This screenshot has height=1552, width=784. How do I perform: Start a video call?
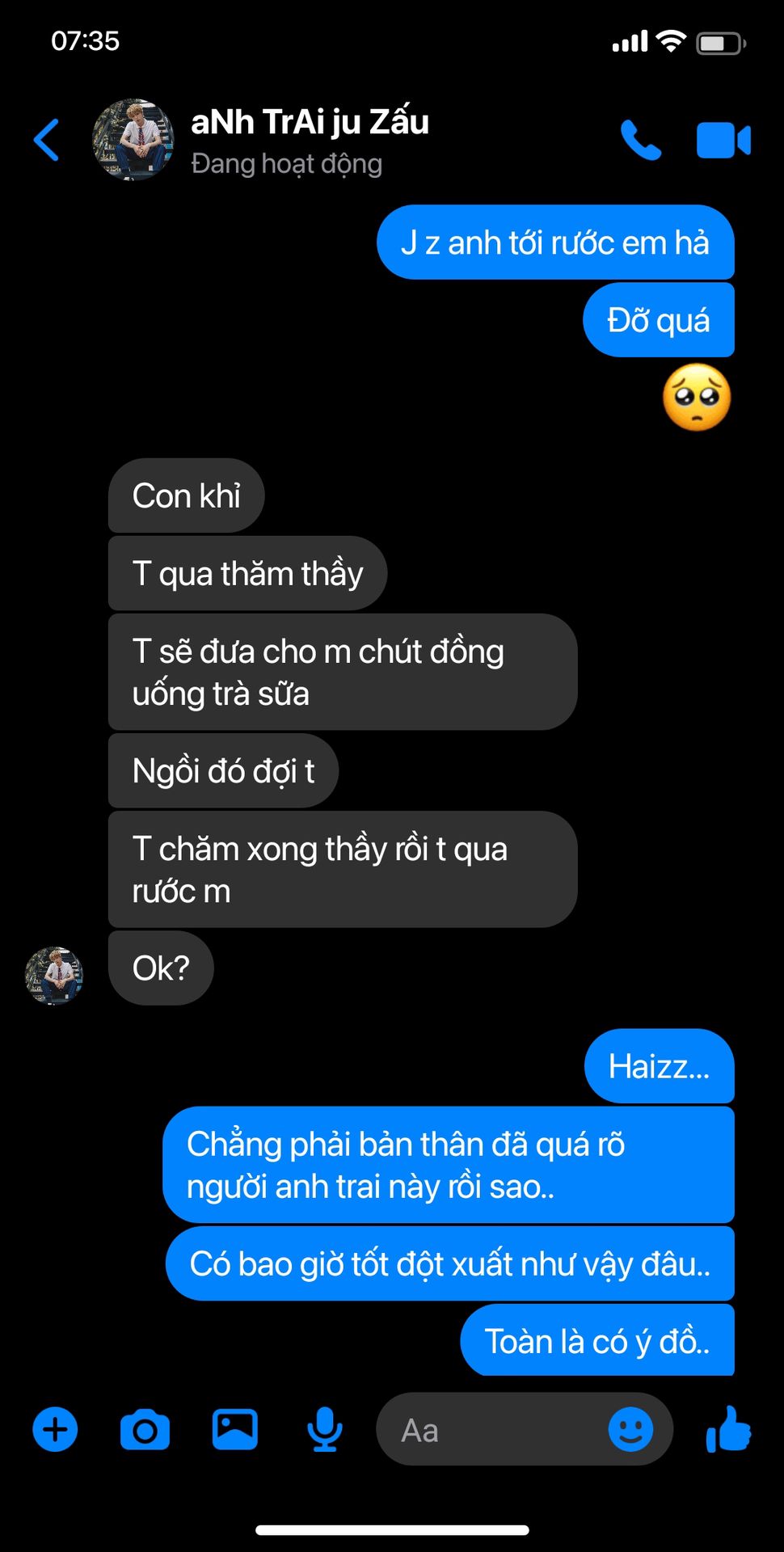tap(723, 140)
